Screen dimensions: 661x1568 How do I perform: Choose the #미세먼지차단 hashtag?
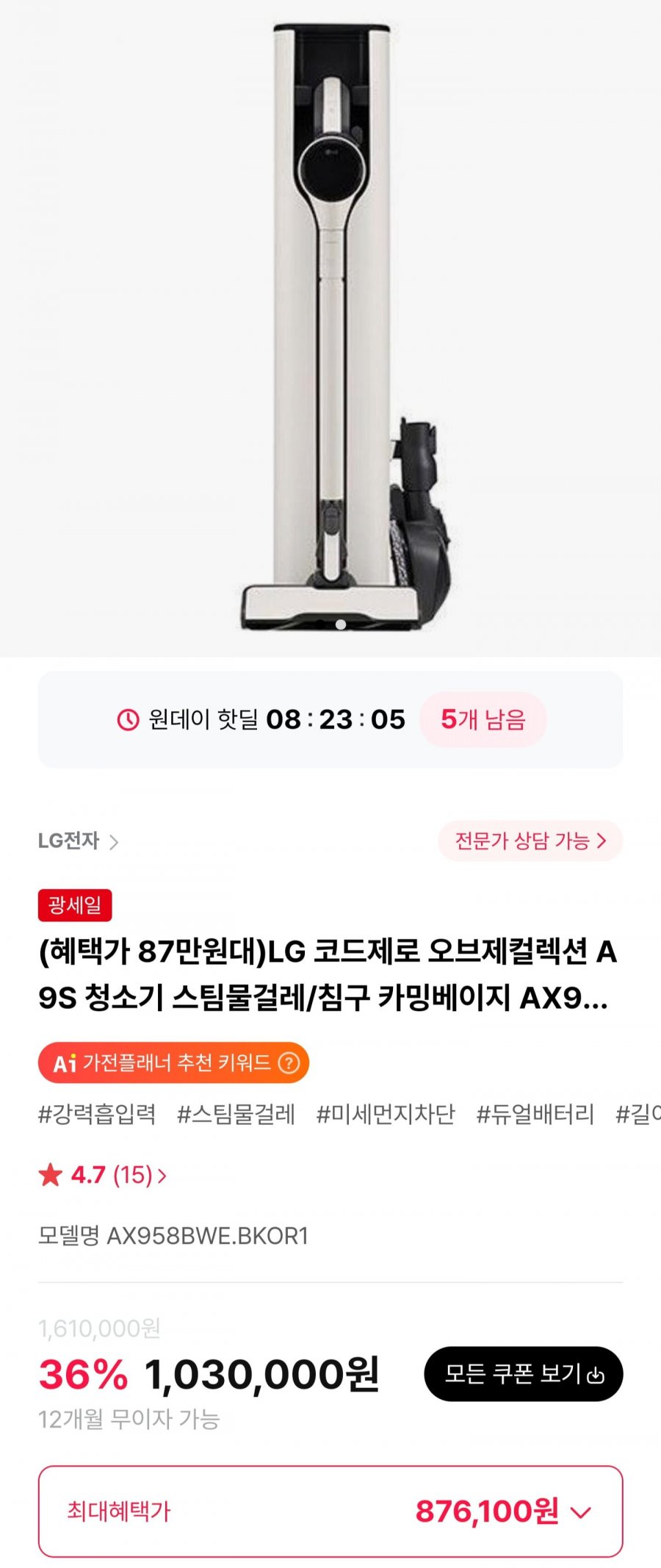coord(386,1114)
